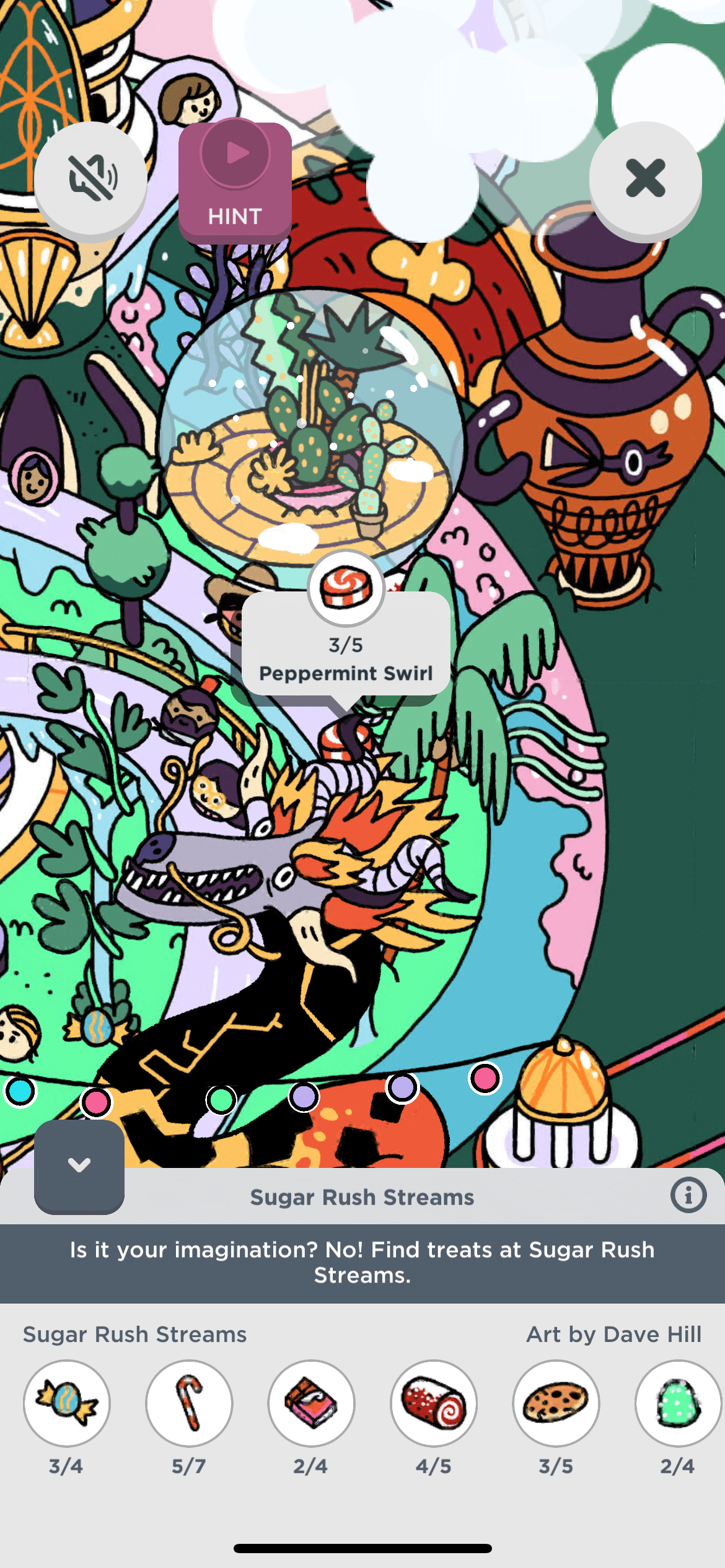725x1568 pixels.
Task: Select the chocolate box item 2/4
Action: point(311,1402)
